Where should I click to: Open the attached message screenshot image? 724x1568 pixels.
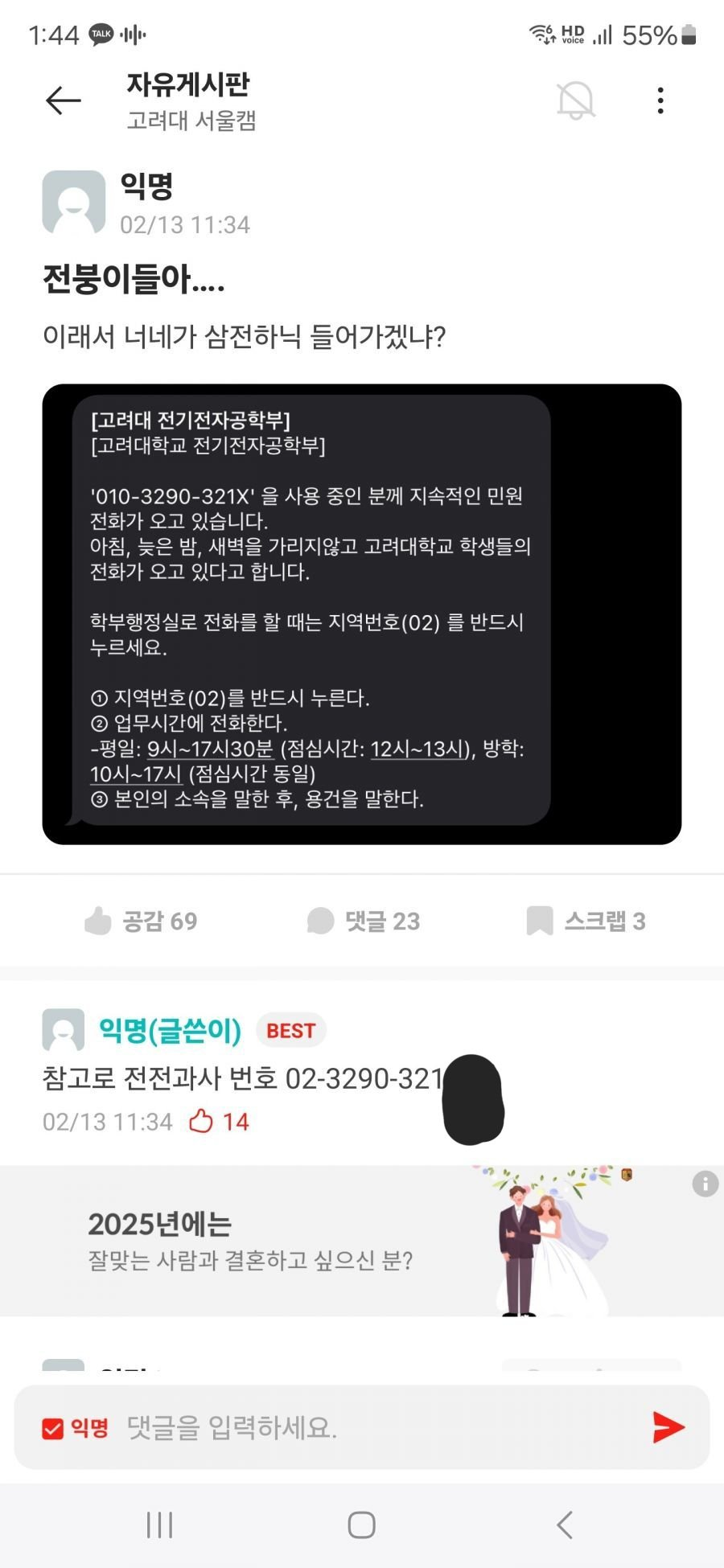361,614
